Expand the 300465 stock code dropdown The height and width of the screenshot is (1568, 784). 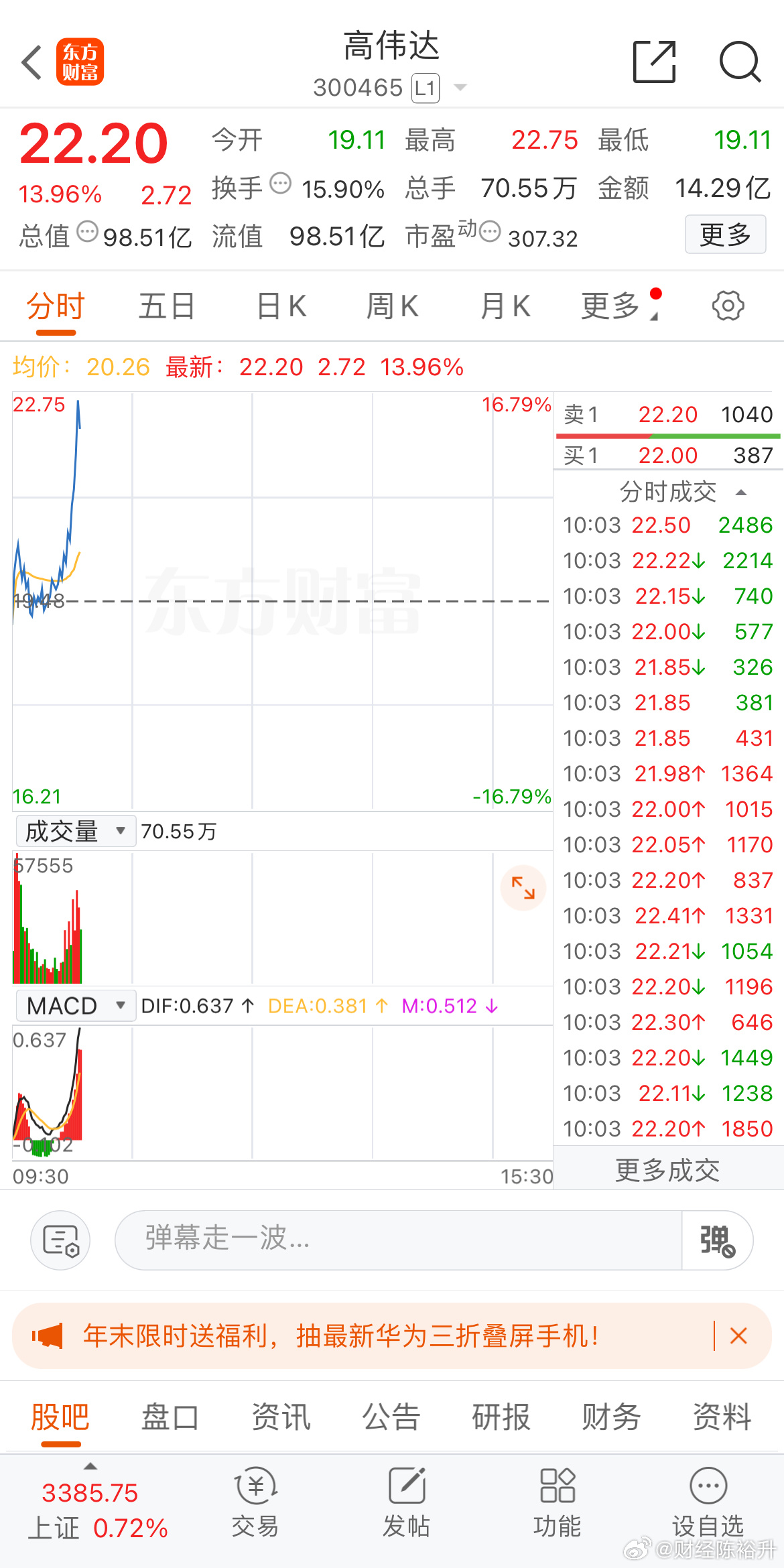(460, 88)
